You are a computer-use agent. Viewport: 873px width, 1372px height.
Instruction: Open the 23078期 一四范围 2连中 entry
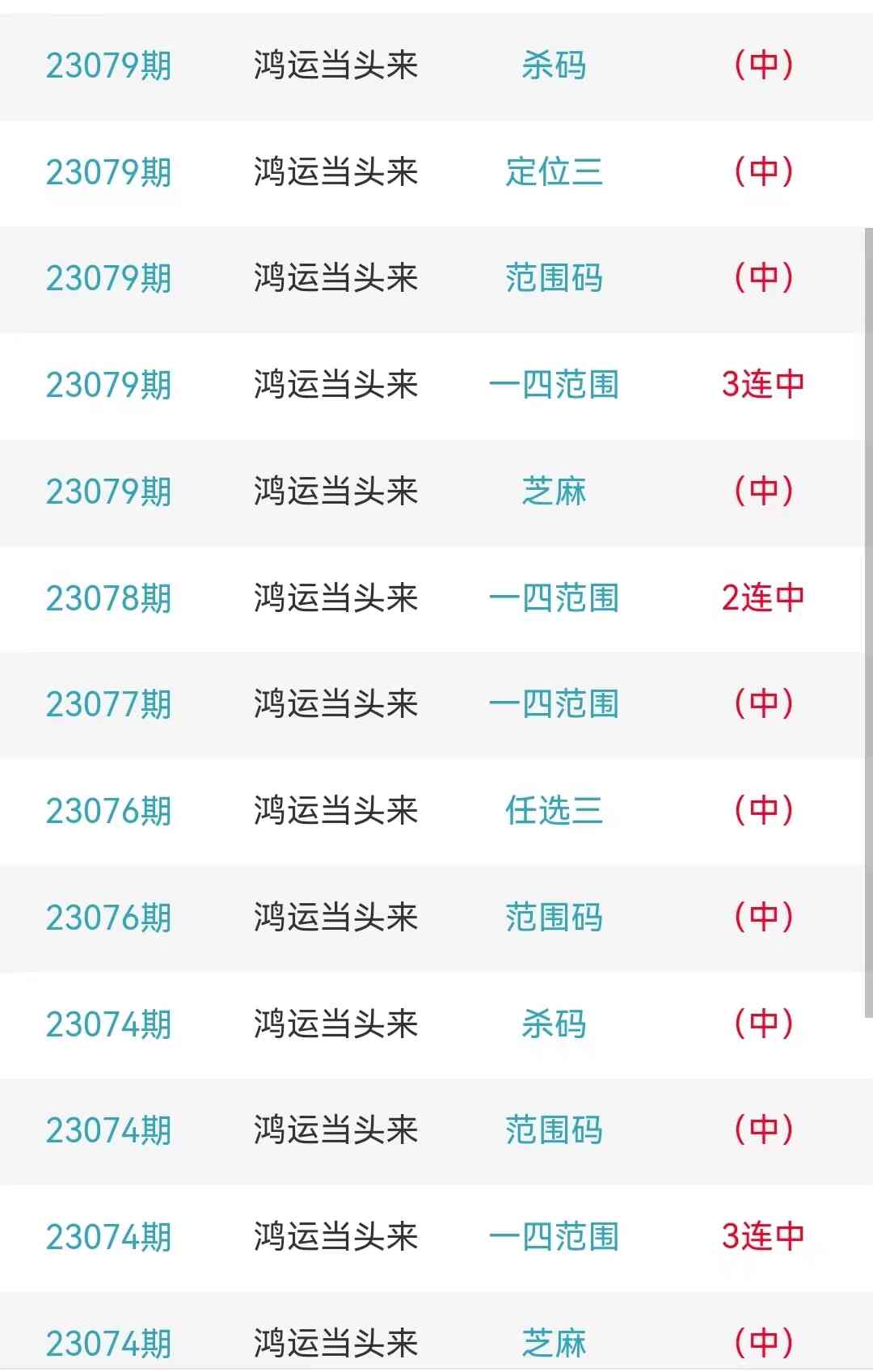[436, 598]
